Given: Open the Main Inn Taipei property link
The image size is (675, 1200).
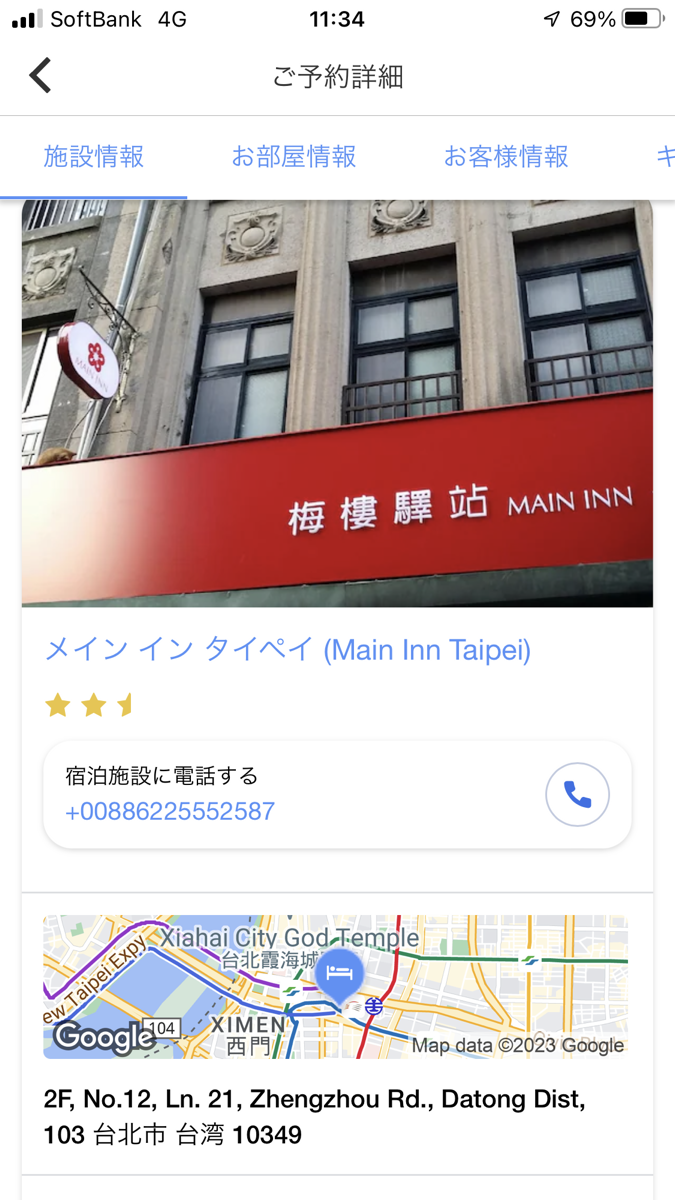Looking at the screenshot, I should (288, 650).
